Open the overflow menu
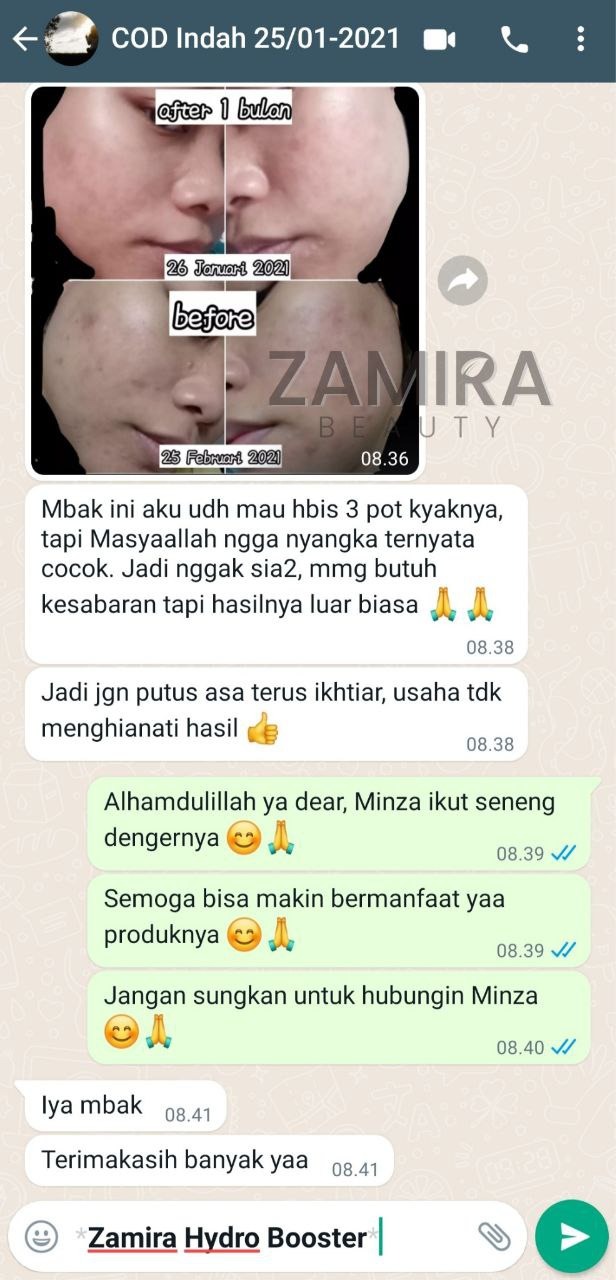The height and width of the screenshot is (1280, 616). [x=581, y=40]
